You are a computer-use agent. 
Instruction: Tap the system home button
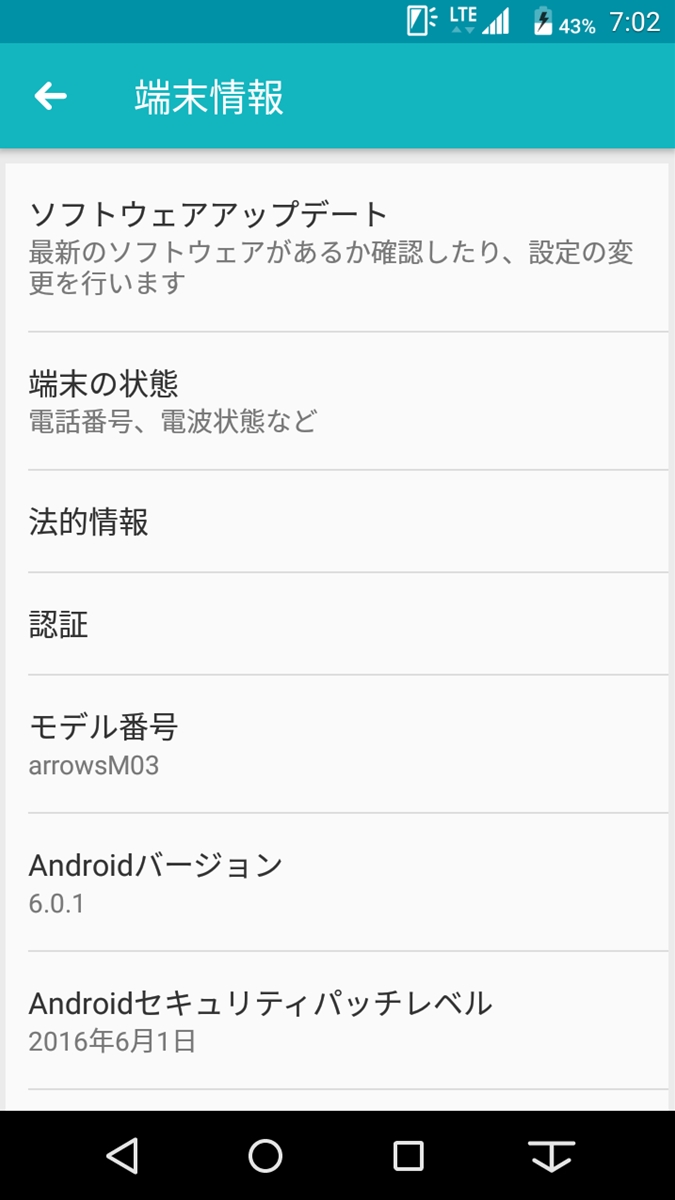click(x=265, y=1156)
